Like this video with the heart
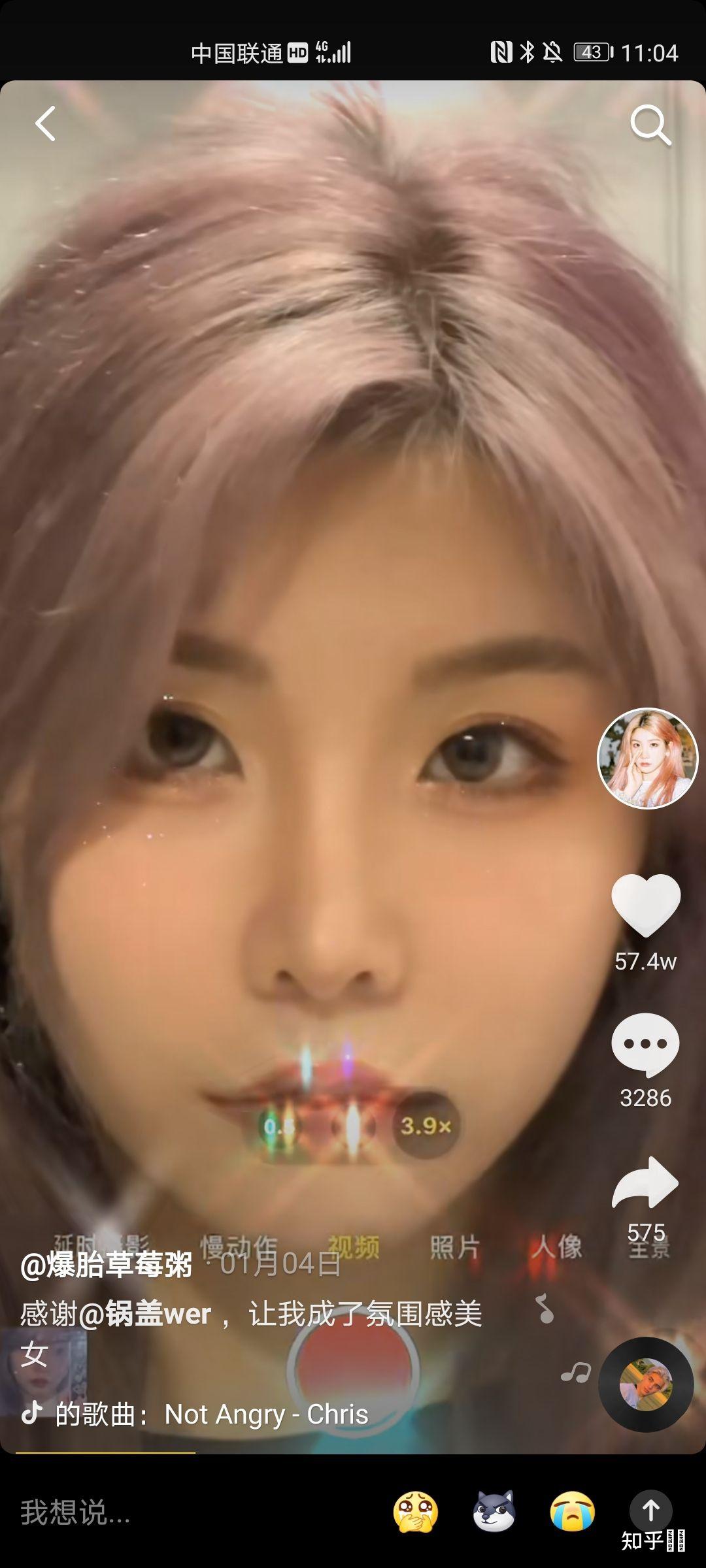Image resolution: width=706 pixels, height=1568 pixels. pyautogui.click(x=646, y=904)
